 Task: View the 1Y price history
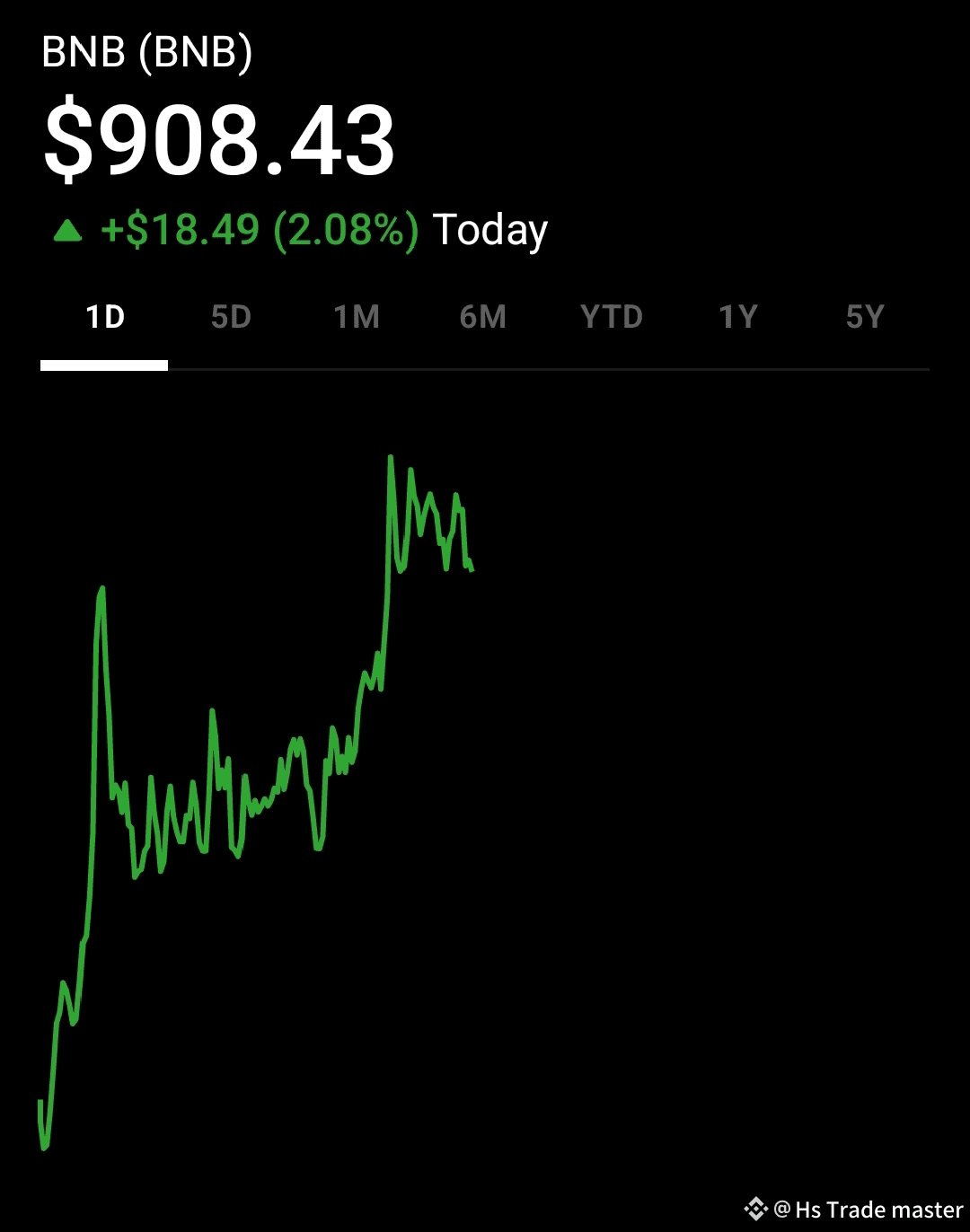(x=738, y=318)
